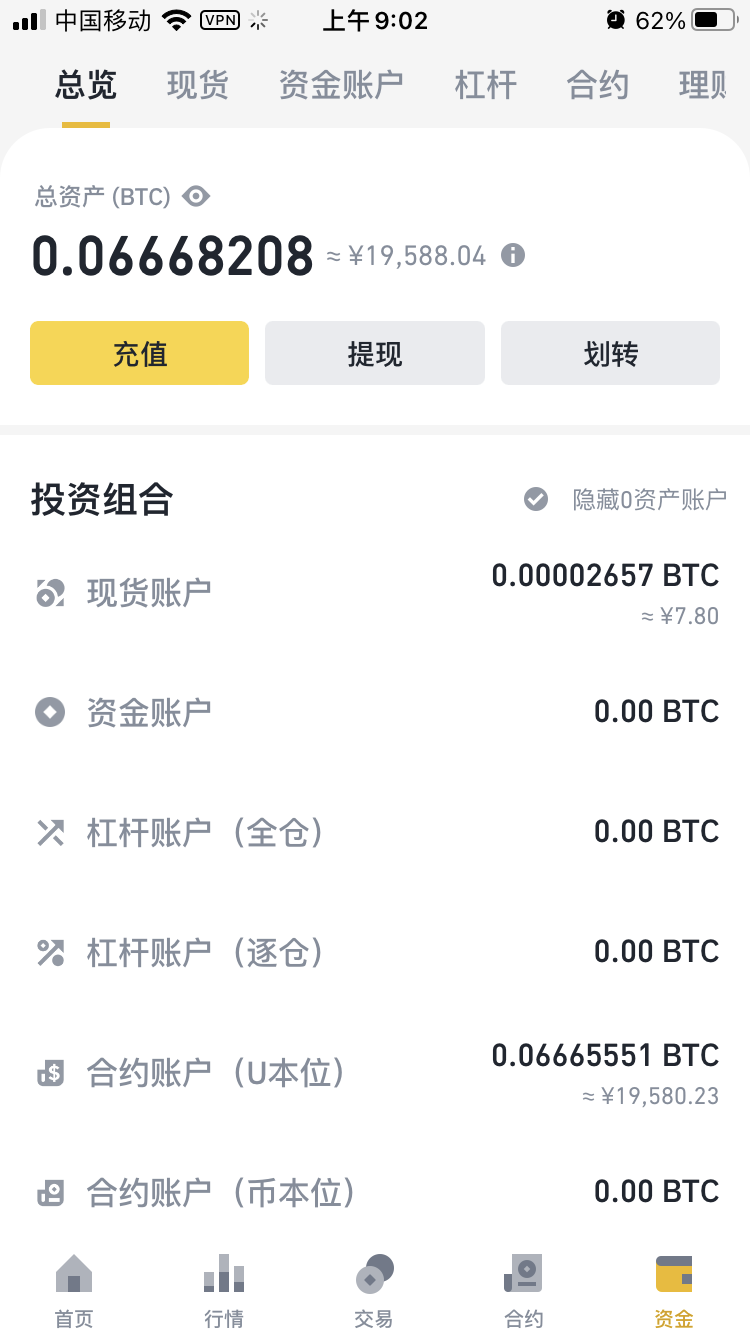
Task: Go to 行情 in bottom navigation
Action: (224, 1290)
